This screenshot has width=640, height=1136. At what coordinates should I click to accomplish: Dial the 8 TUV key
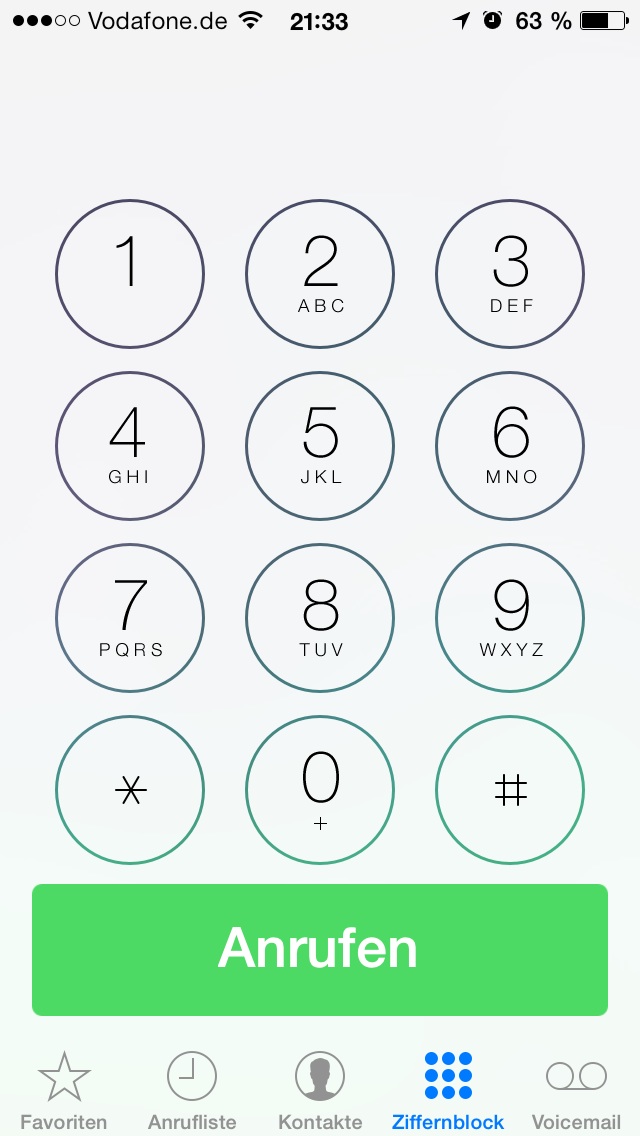point(320,618)
